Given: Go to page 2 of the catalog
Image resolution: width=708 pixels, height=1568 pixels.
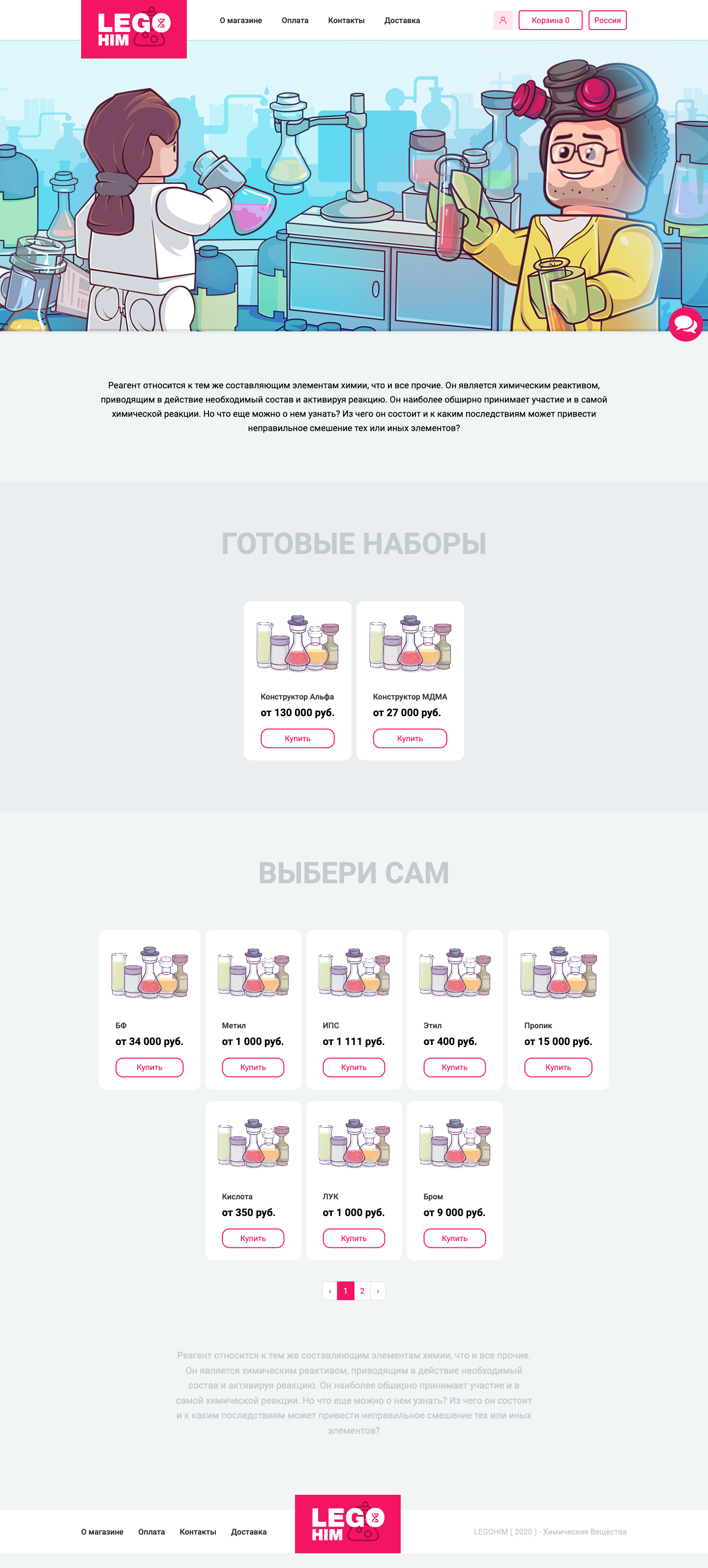Looking at the screenshot, I should [362, 1290].
